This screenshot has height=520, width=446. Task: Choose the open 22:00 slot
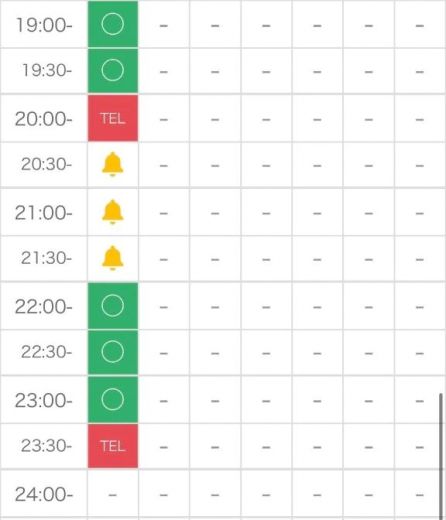pyautogui.click(x=113, y=306)
